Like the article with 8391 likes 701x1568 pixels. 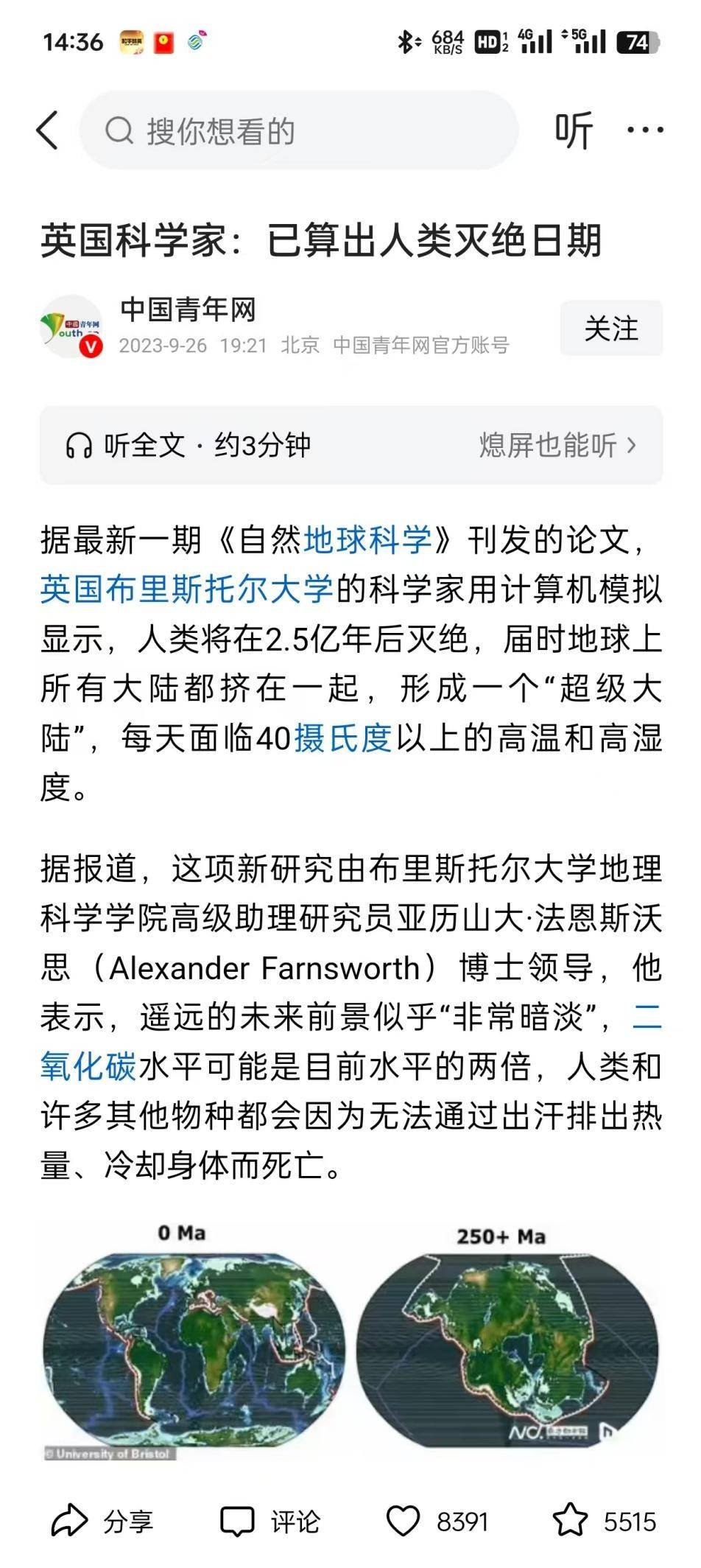[437, 1522]
